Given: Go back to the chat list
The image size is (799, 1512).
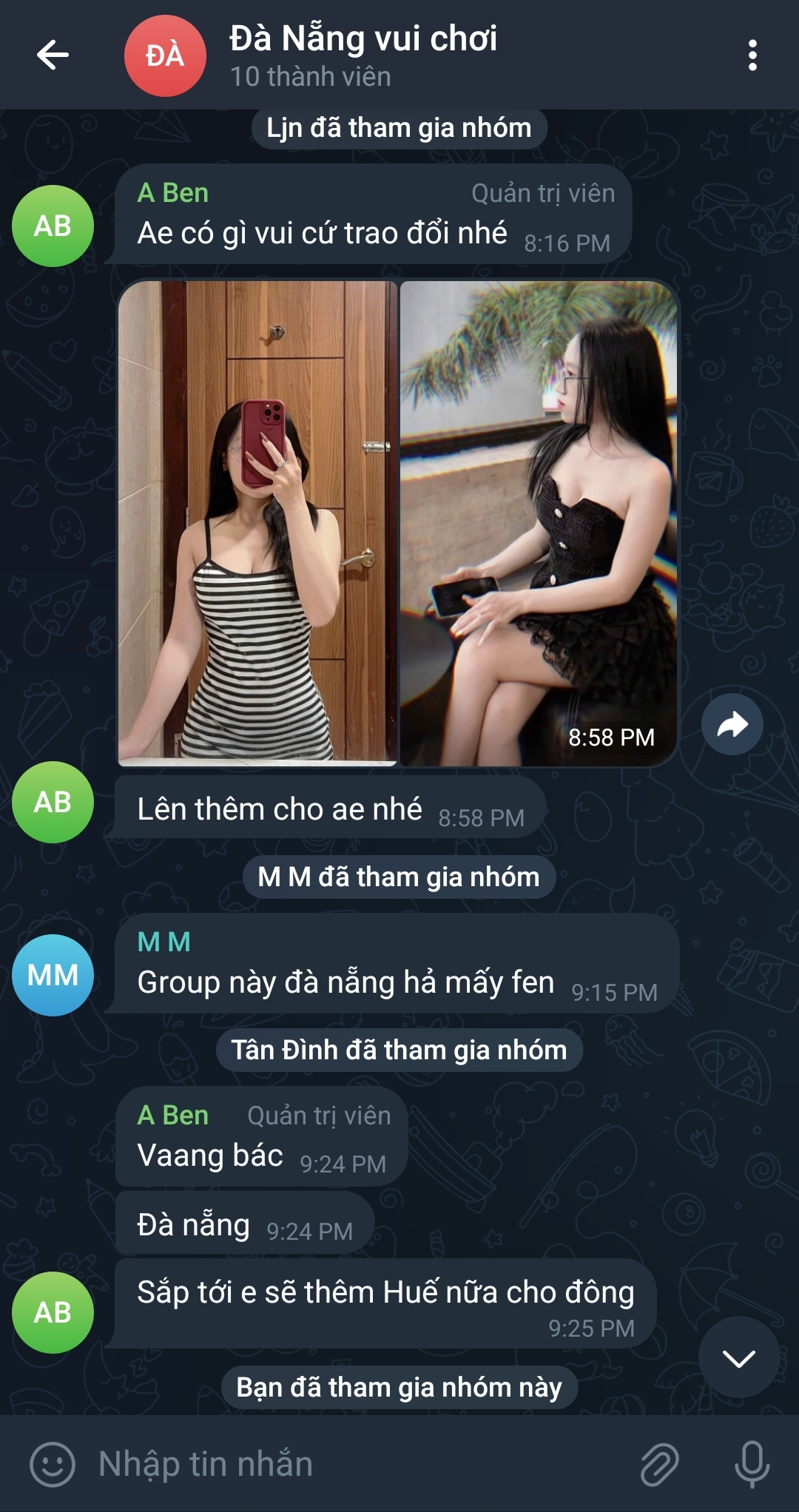Looking at the screenshot, I should tap(53, 55).
